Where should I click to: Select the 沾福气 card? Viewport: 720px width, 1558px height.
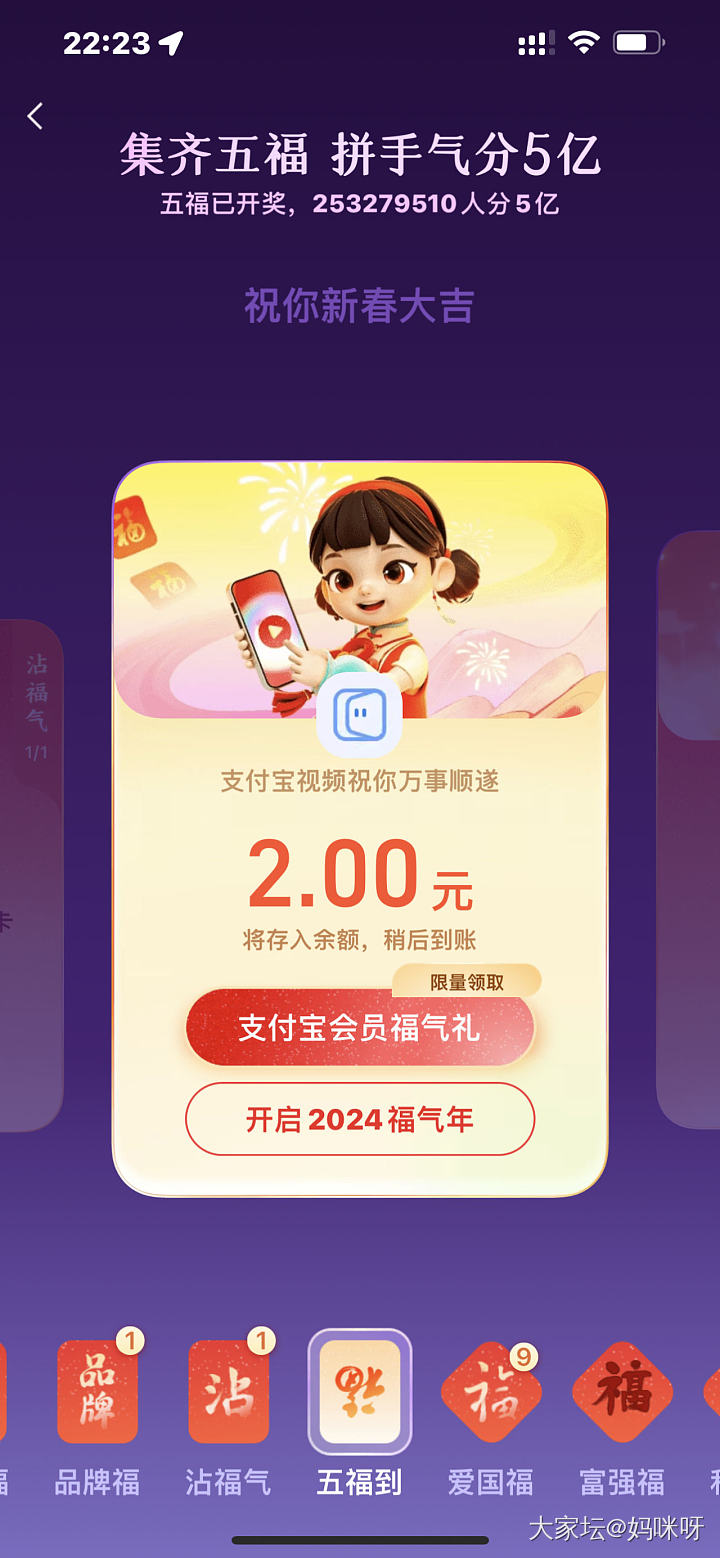coord(228,1391)
